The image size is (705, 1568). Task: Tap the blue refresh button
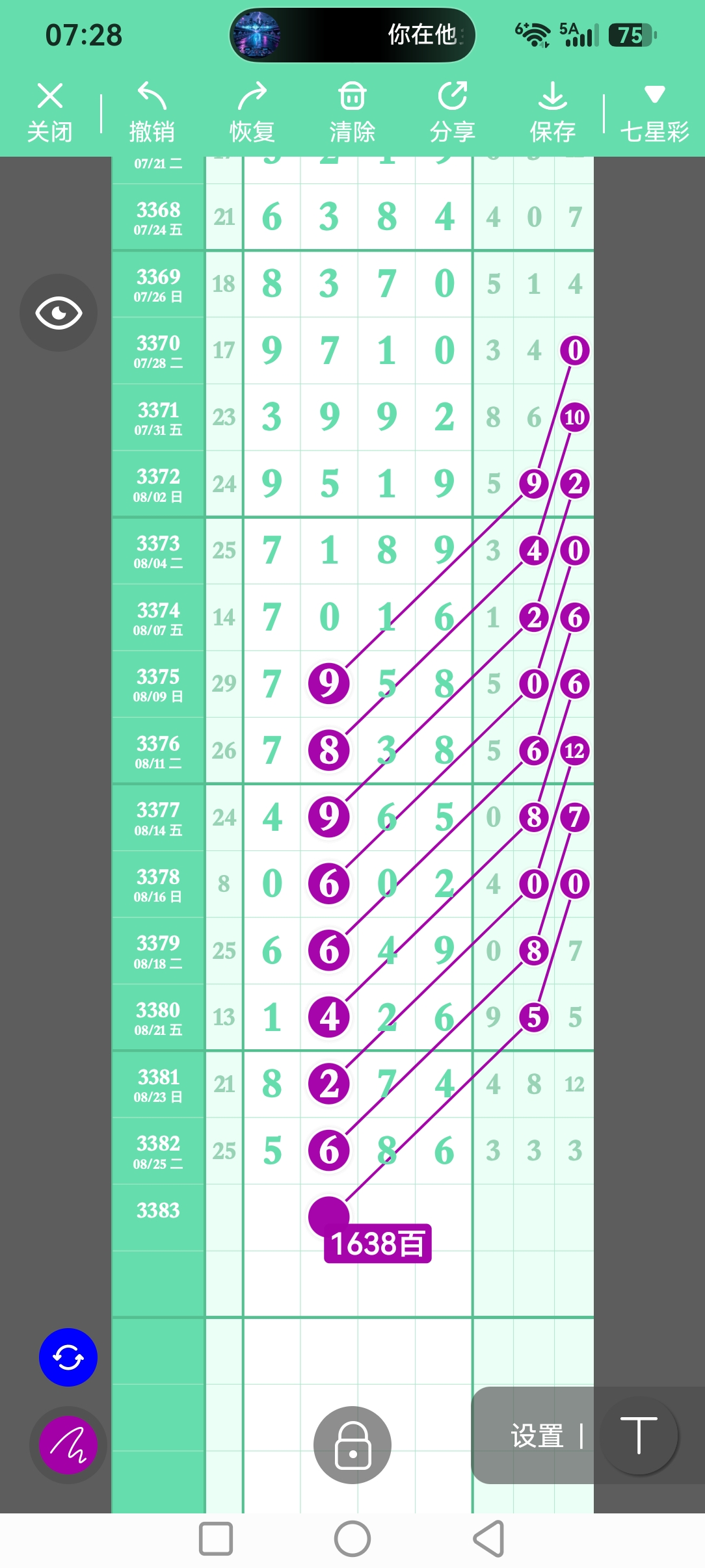(68, 1357)
